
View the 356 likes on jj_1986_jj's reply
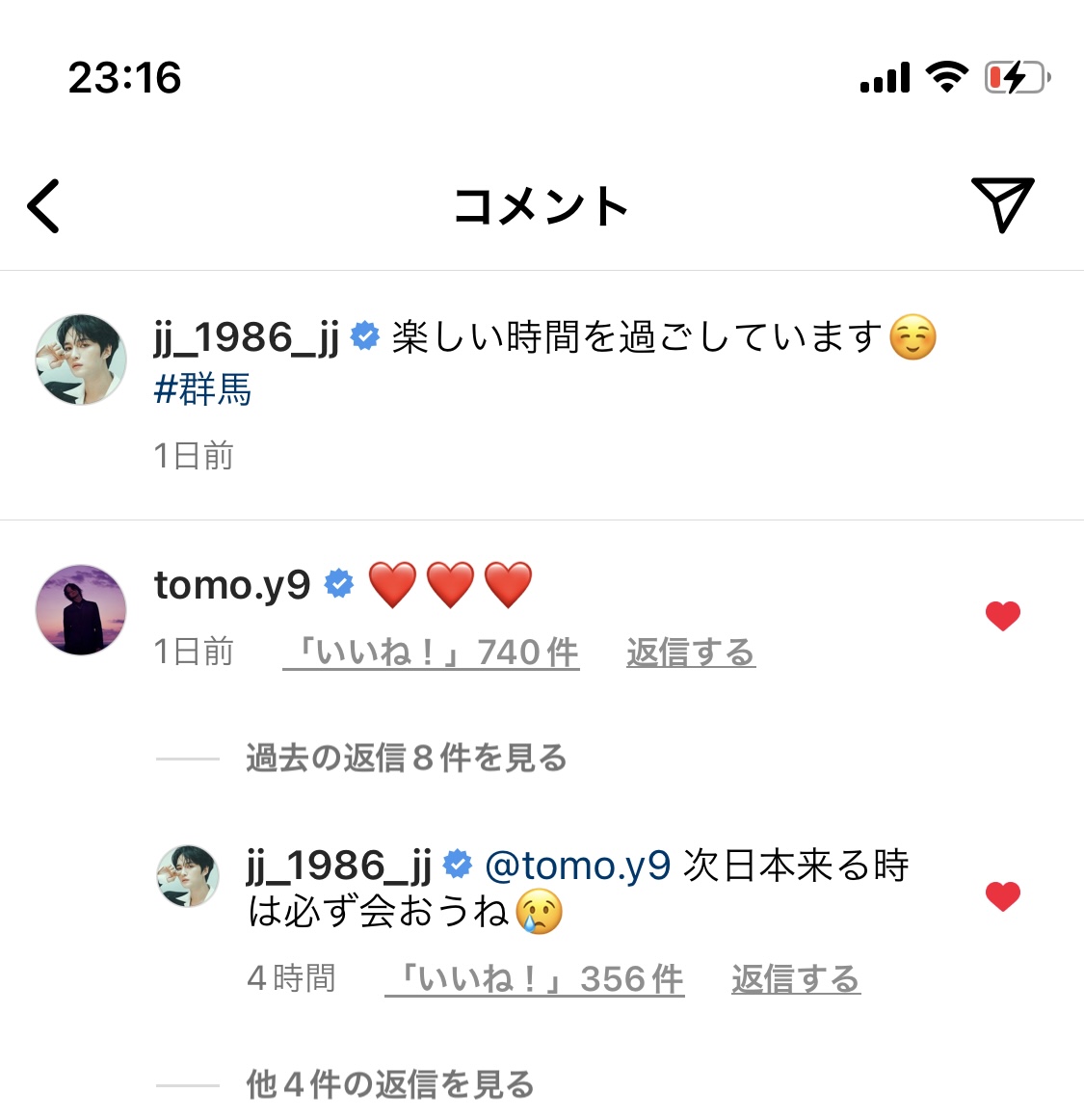click(534, 979)
